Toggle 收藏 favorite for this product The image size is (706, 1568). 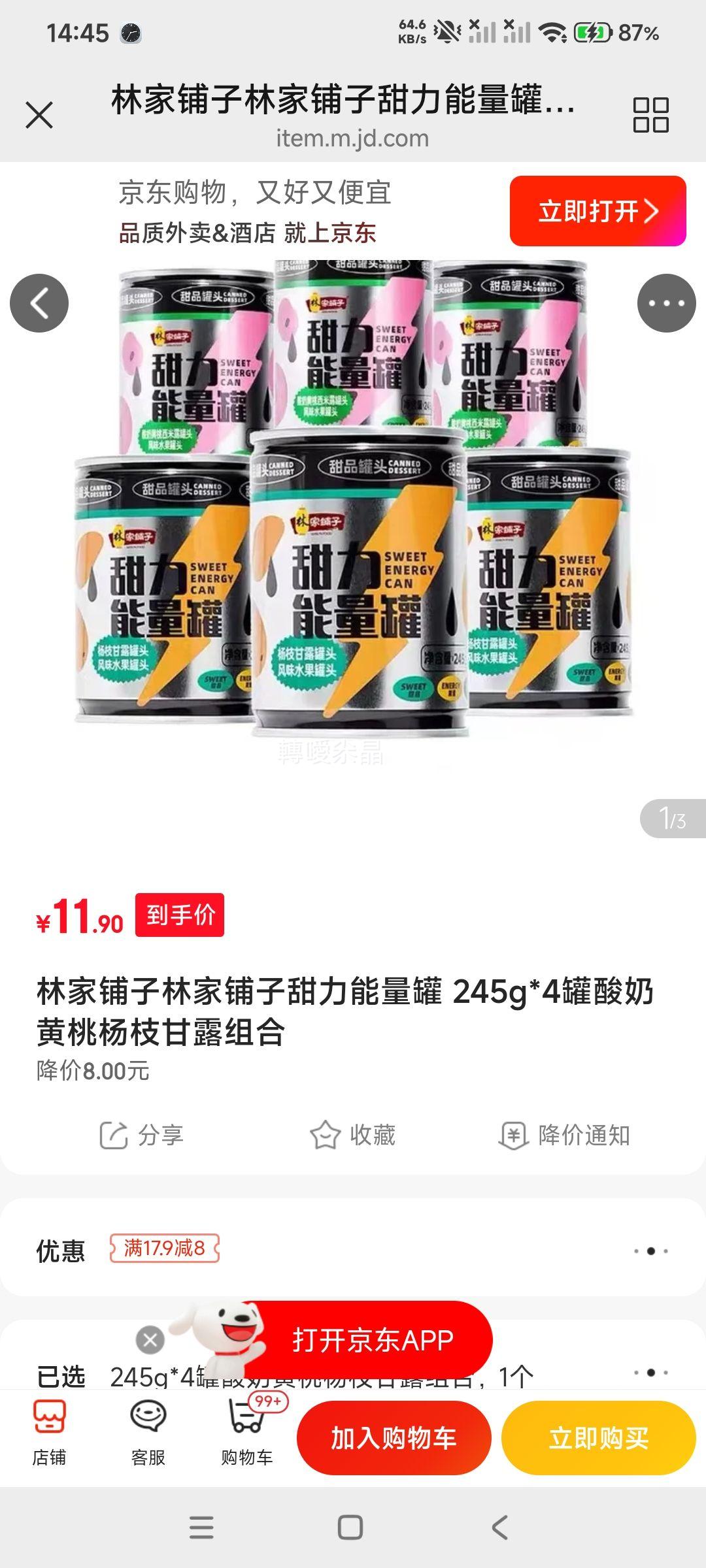tap(356, 1135)
